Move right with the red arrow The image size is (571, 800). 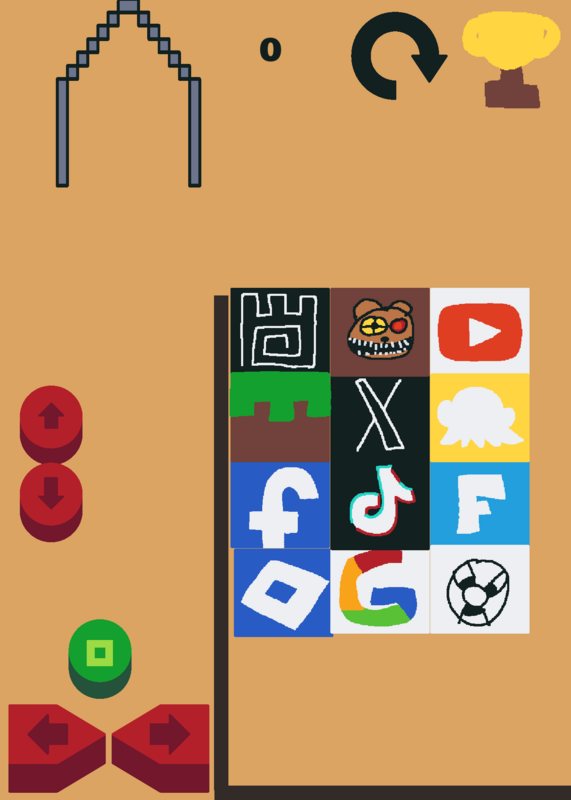click(161, 748)
